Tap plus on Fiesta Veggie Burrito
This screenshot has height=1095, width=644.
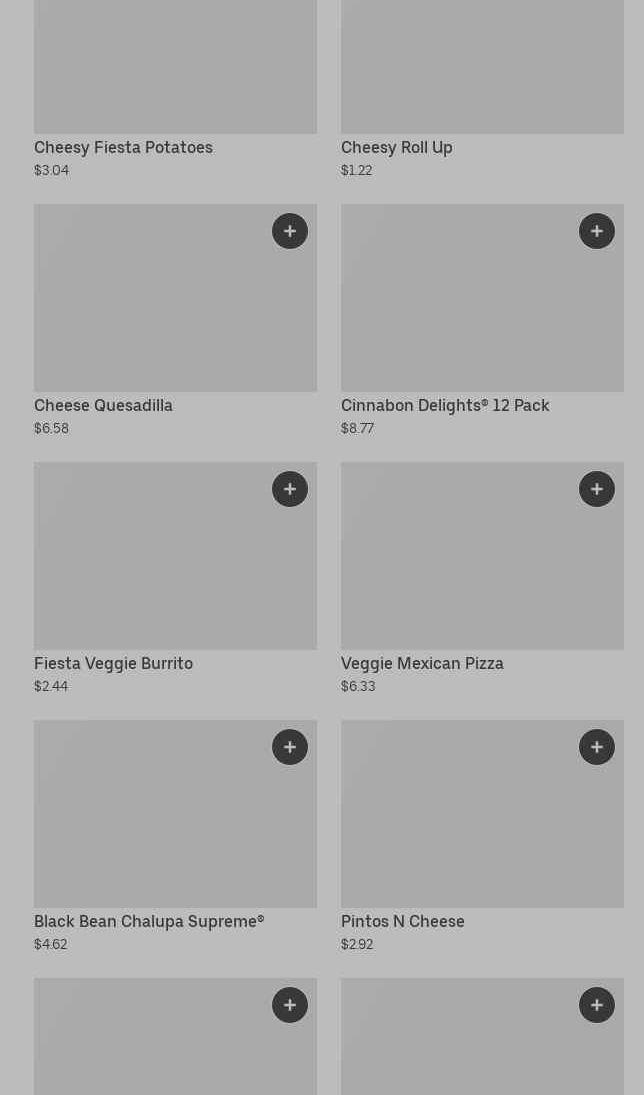(290, 489)
